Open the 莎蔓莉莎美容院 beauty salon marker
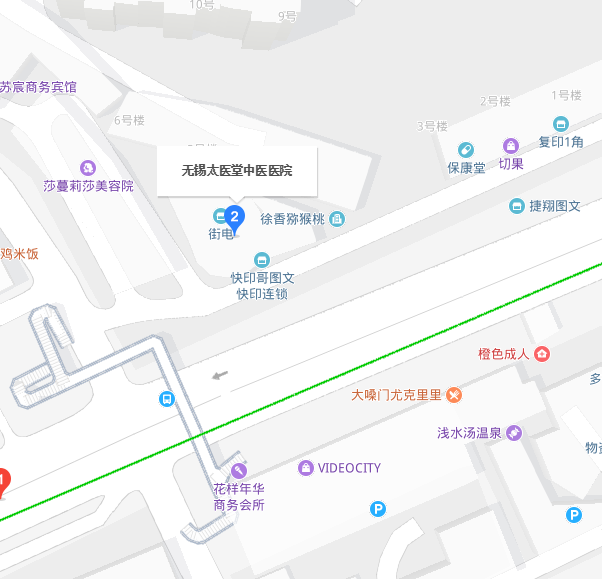The image size is (602, 579). coord(88,168)
